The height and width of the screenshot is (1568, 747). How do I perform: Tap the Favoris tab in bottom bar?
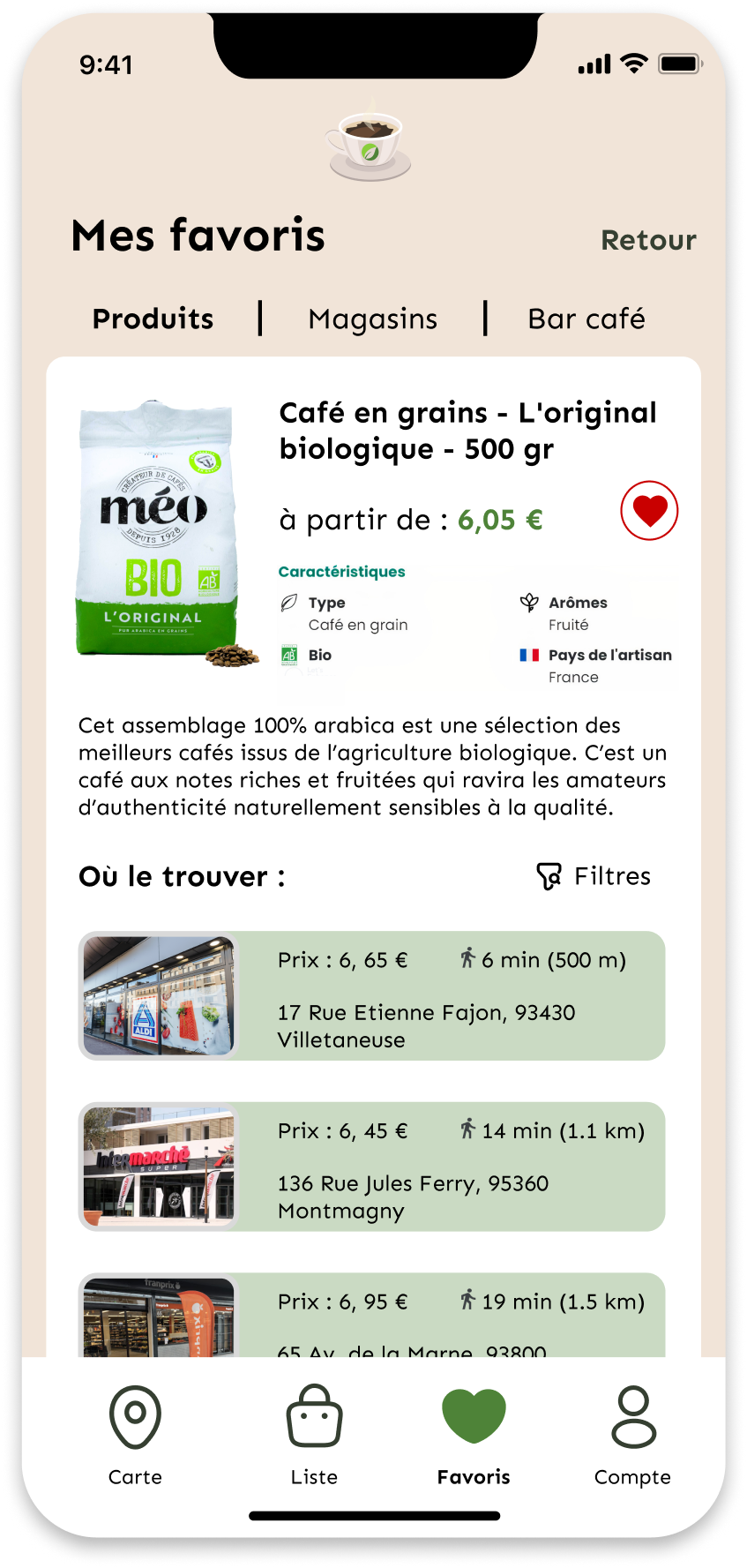click(x=474, y=1435)
